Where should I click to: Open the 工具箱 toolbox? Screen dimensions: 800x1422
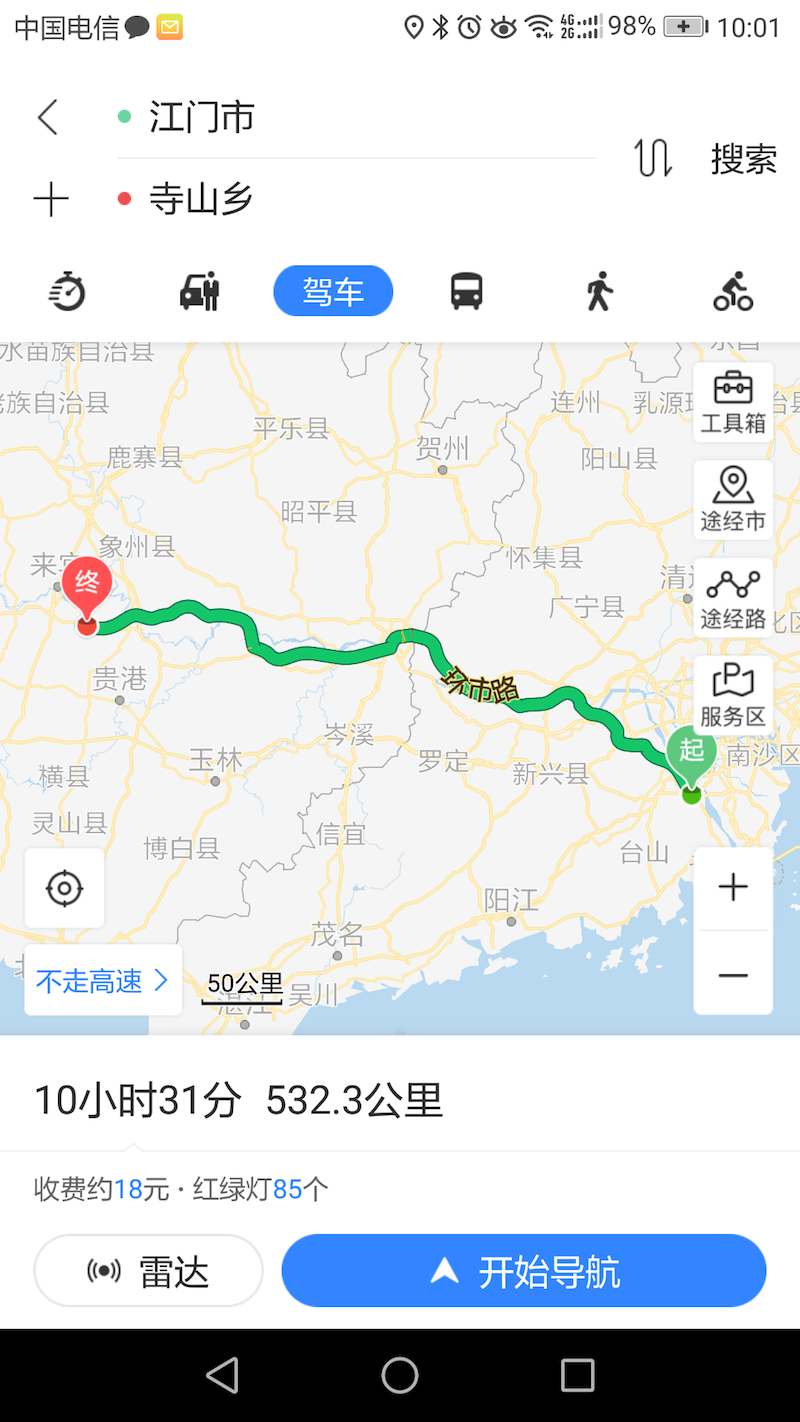(733, 402)
